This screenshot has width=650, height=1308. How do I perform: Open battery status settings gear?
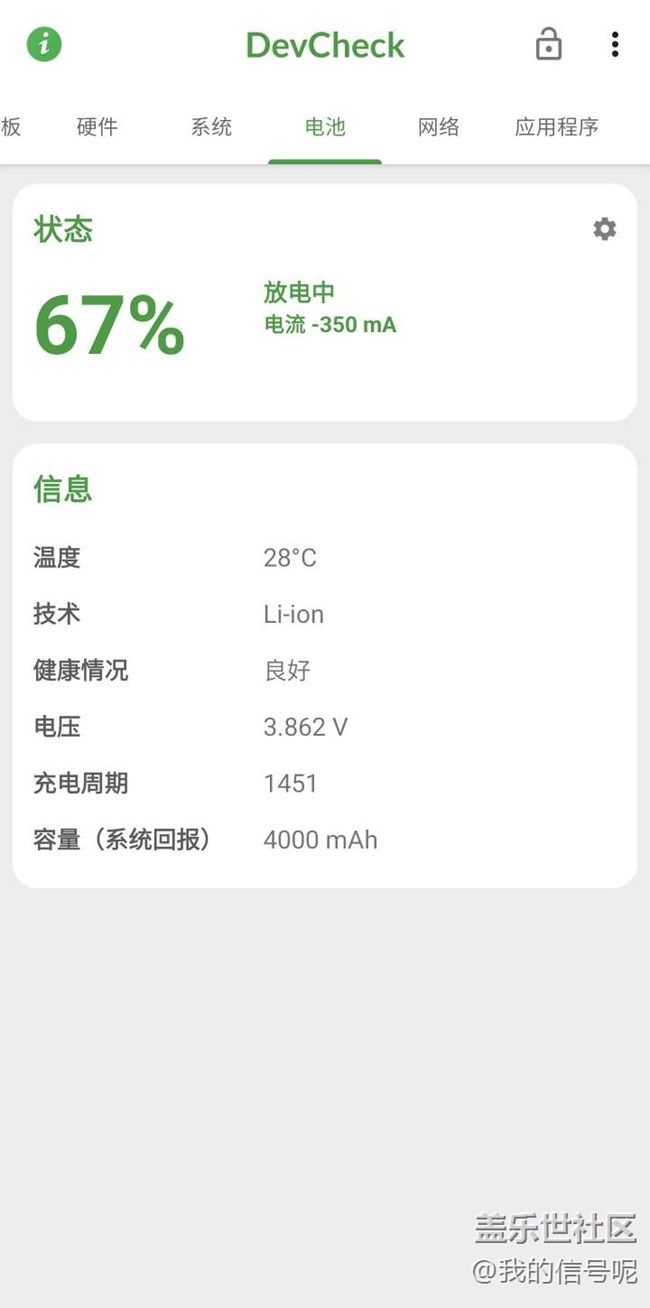(605, 229)
